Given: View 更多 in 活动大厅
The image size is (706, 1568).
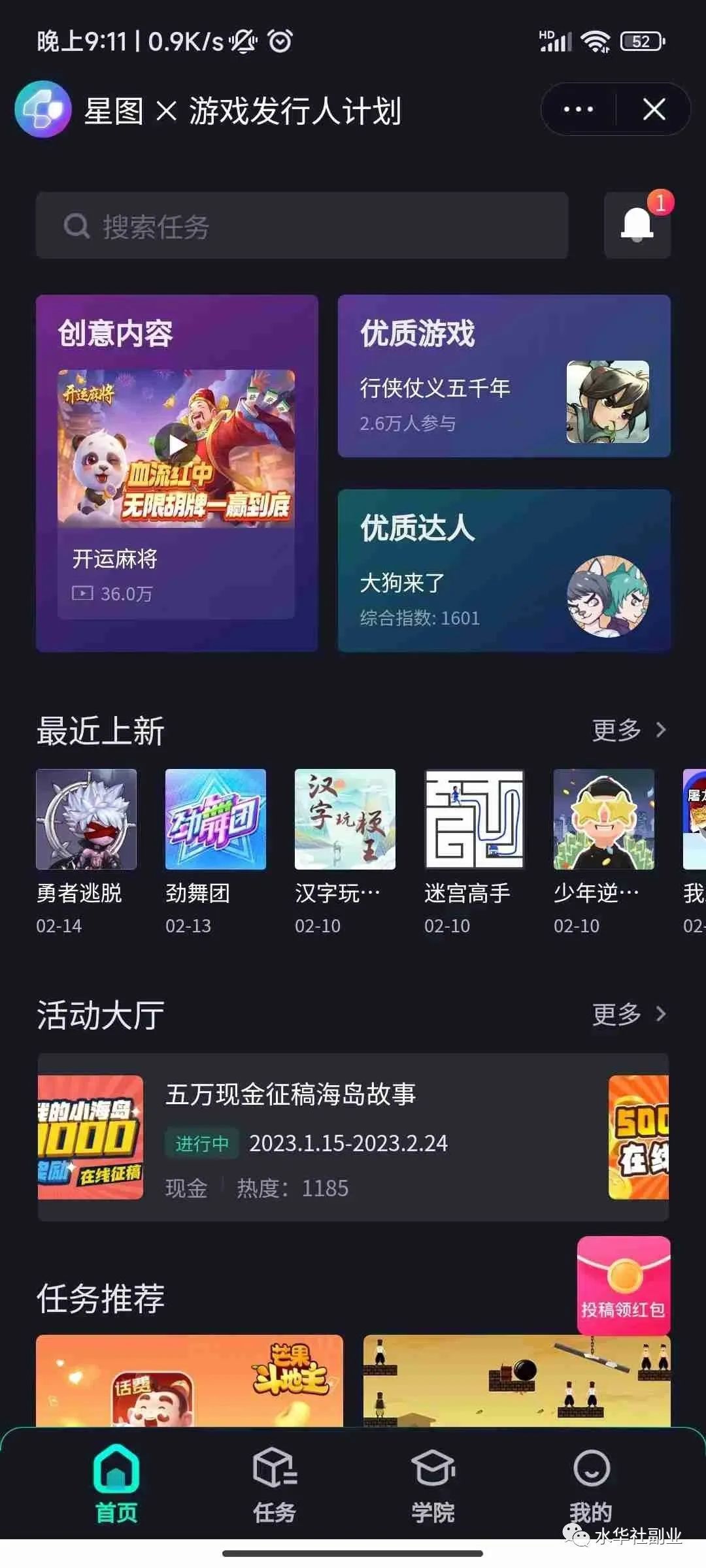Looking at the screenshot, I should point(628,1014).
